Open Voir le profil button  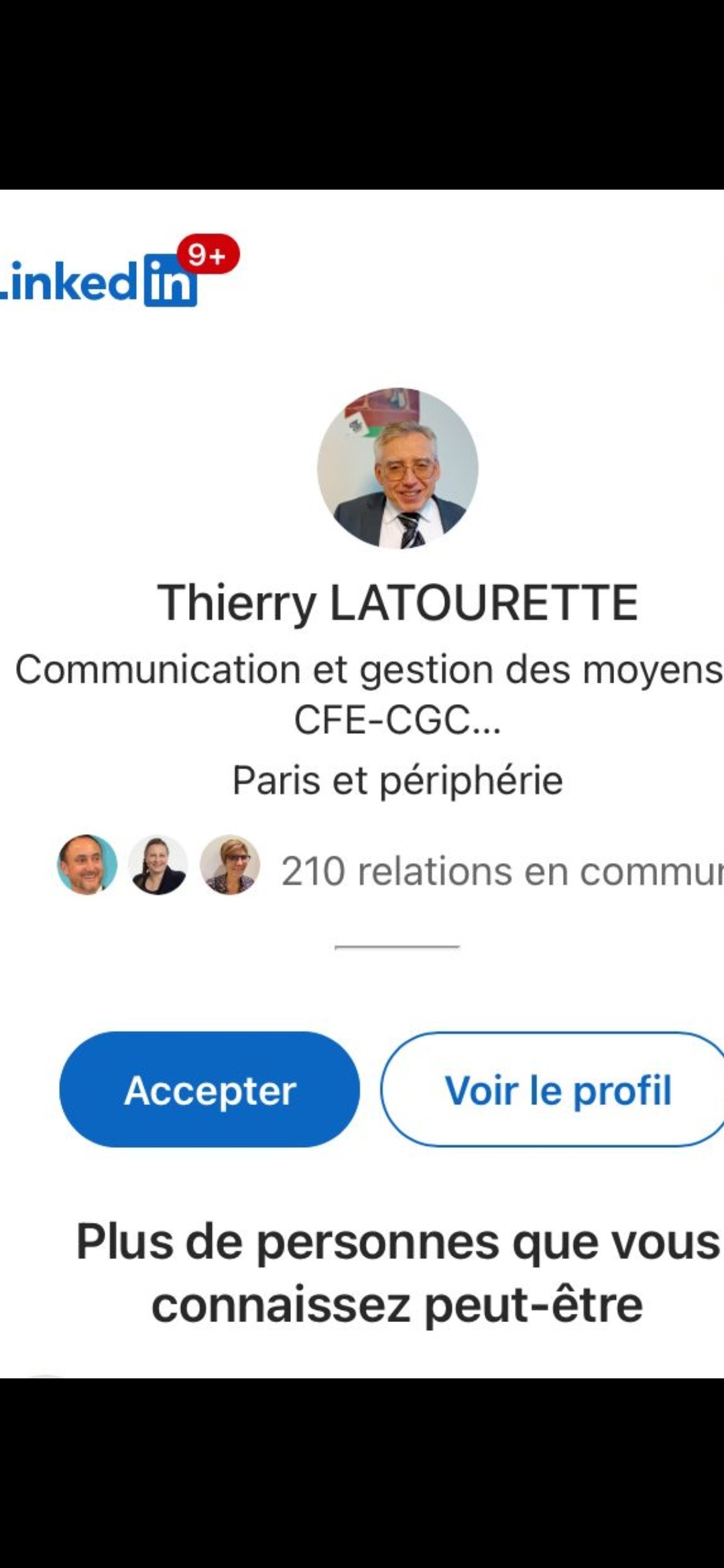(x=556, y=1090)
